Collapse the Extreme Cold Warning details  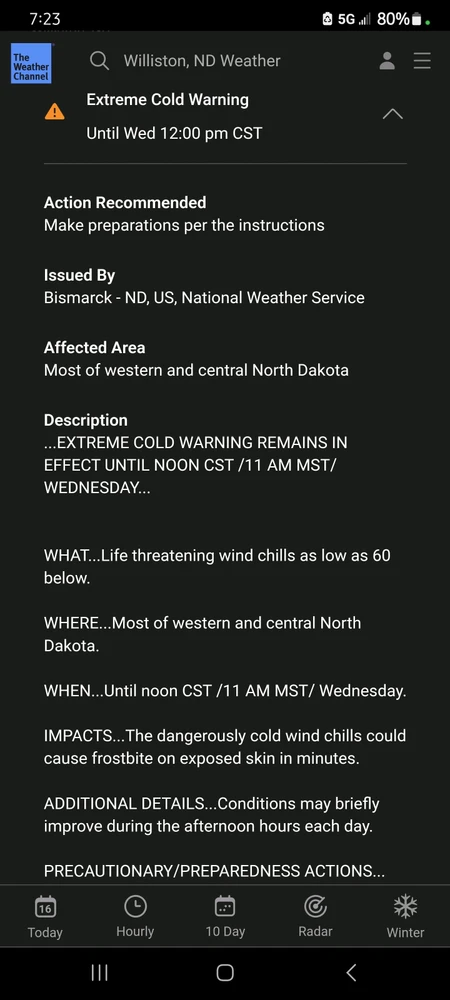tap(392, 114)
